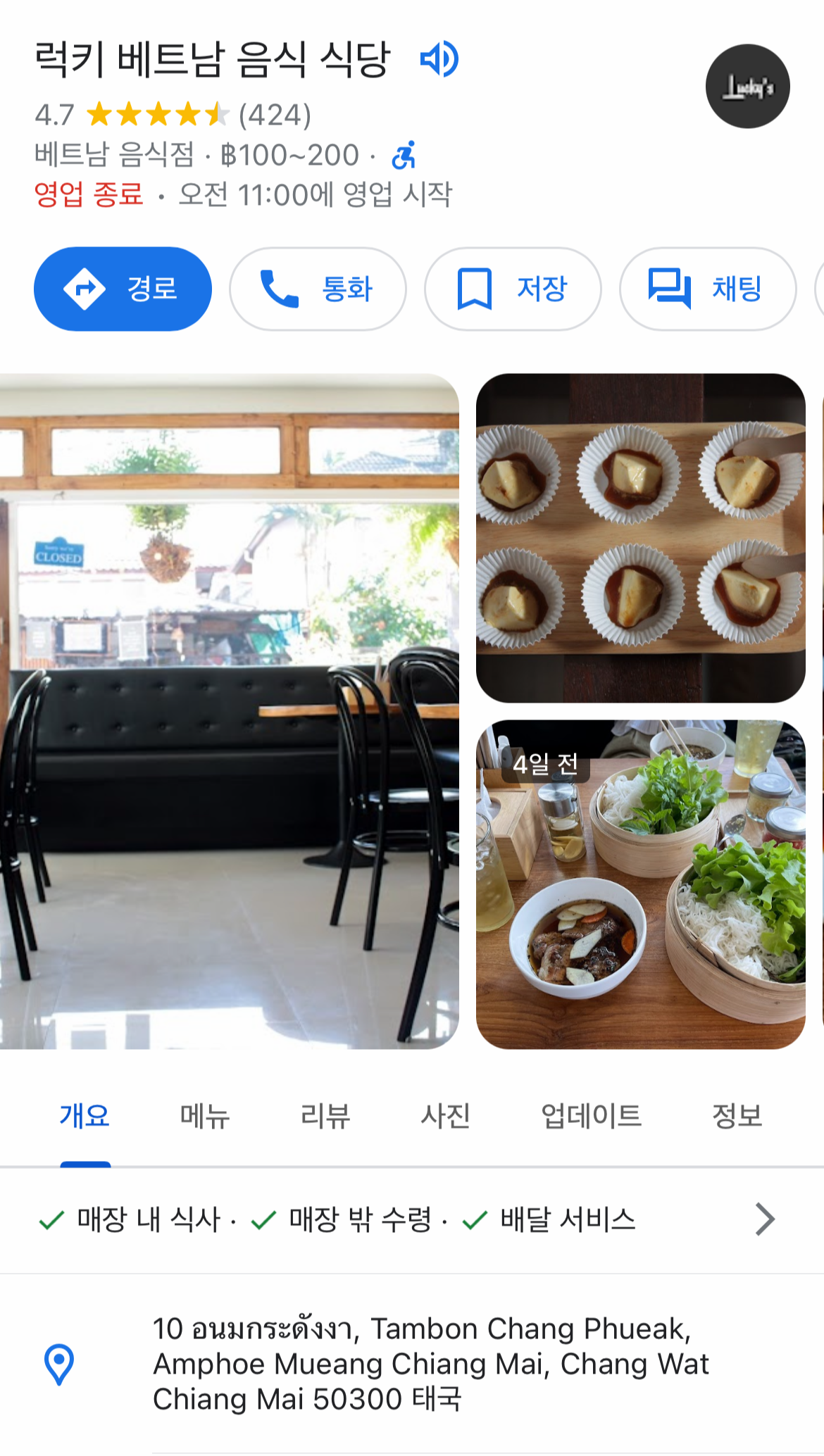This screenshot has width=824, height=1456.
Task: Select the 개요 tab
Action: [x=85, y=1116]
